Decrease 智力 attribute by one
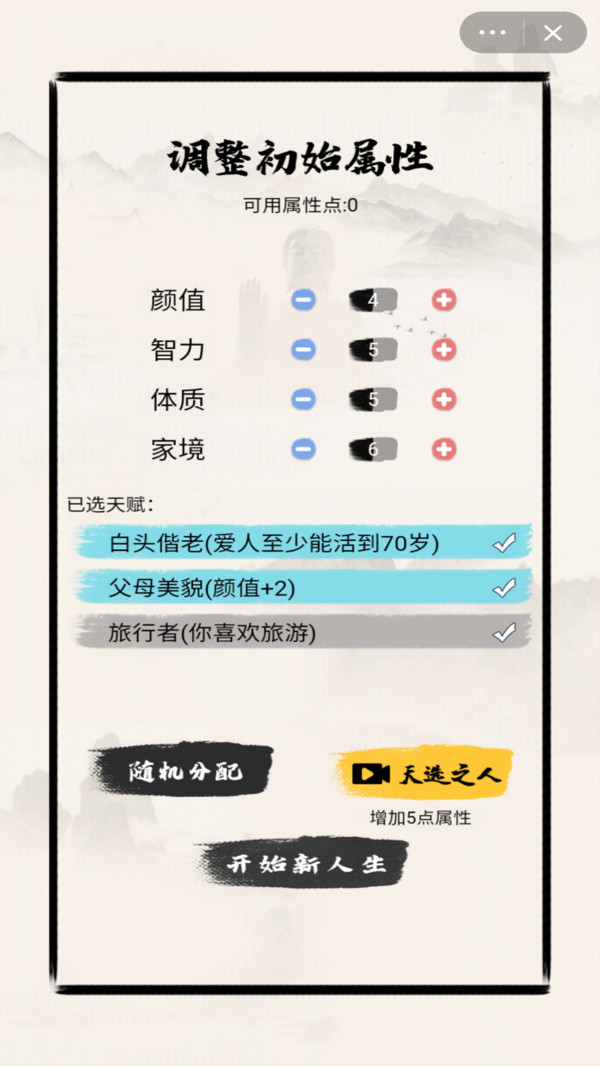Image resolution: width=600 pixels, height=1066 pixels. click(x=303, y=350)
